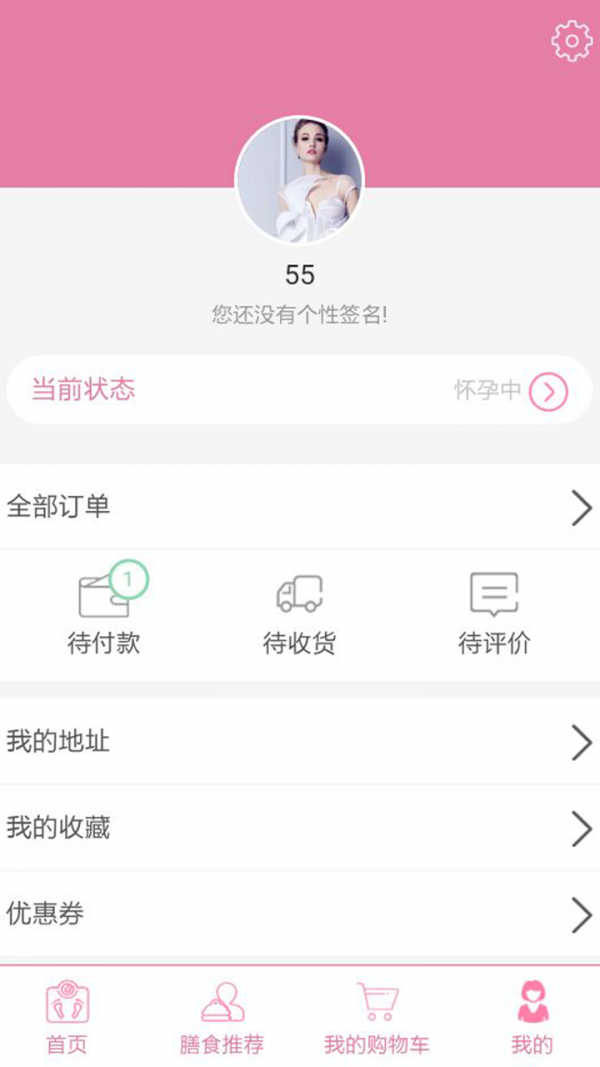Select the 我的 profile tab
Viewport: 600px width, 1067px height.
[x=532, y=1017]
